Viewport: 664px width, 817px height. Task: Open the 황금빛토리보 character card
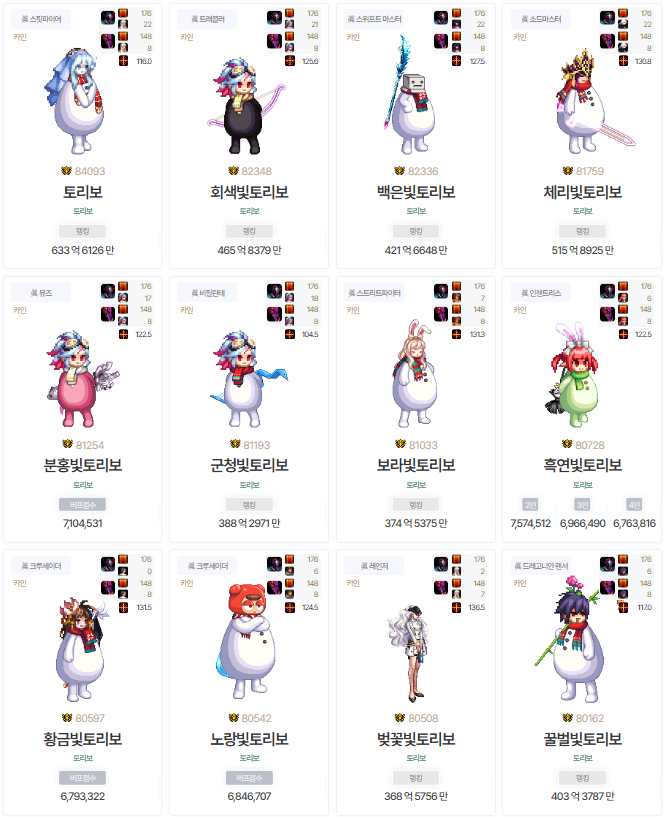tap(83, 739)
